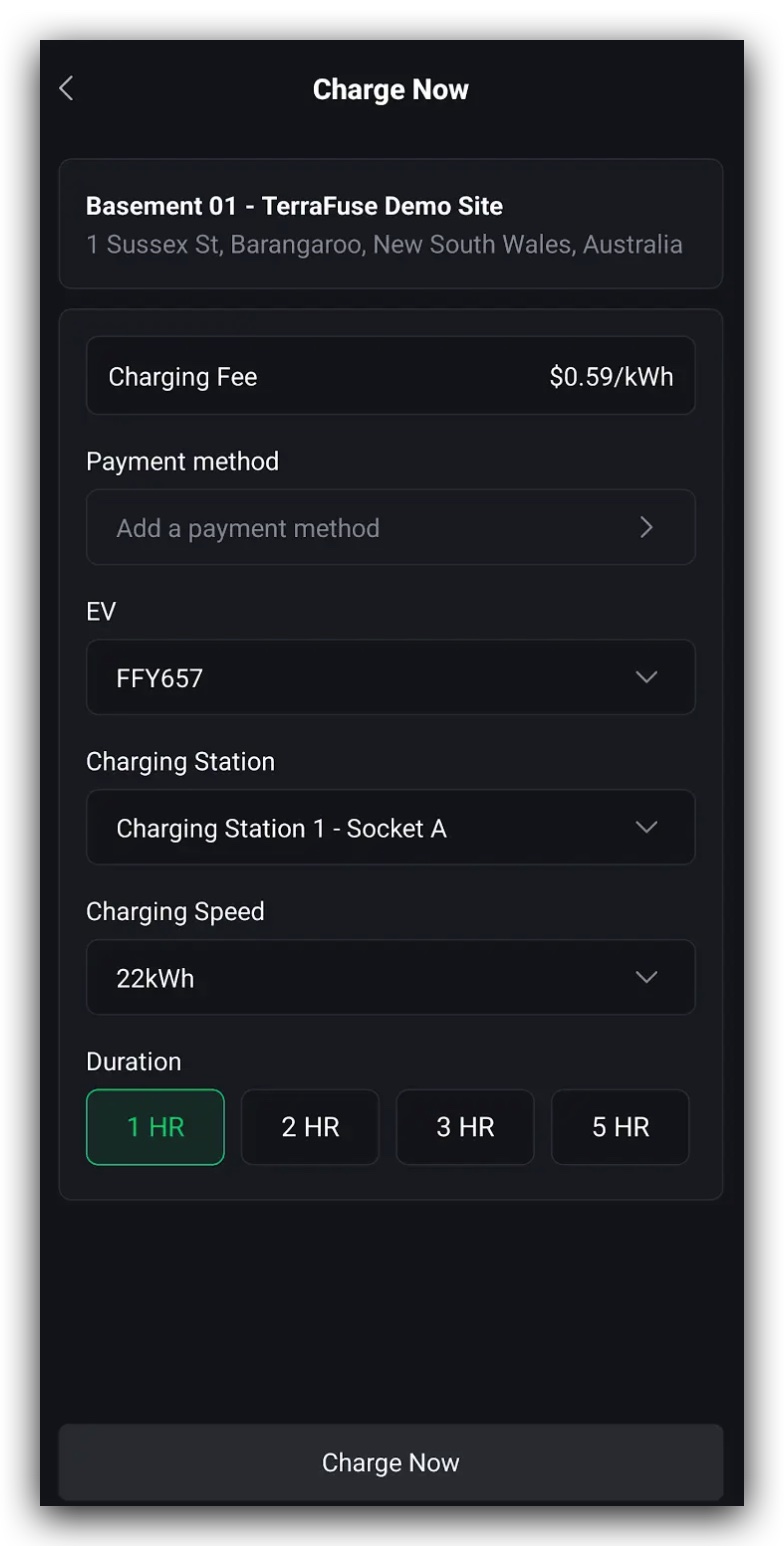Viewport: 784px width, 1546px height.
Task: Tap the EV field labeled FFY657
Action: (300, 677)
